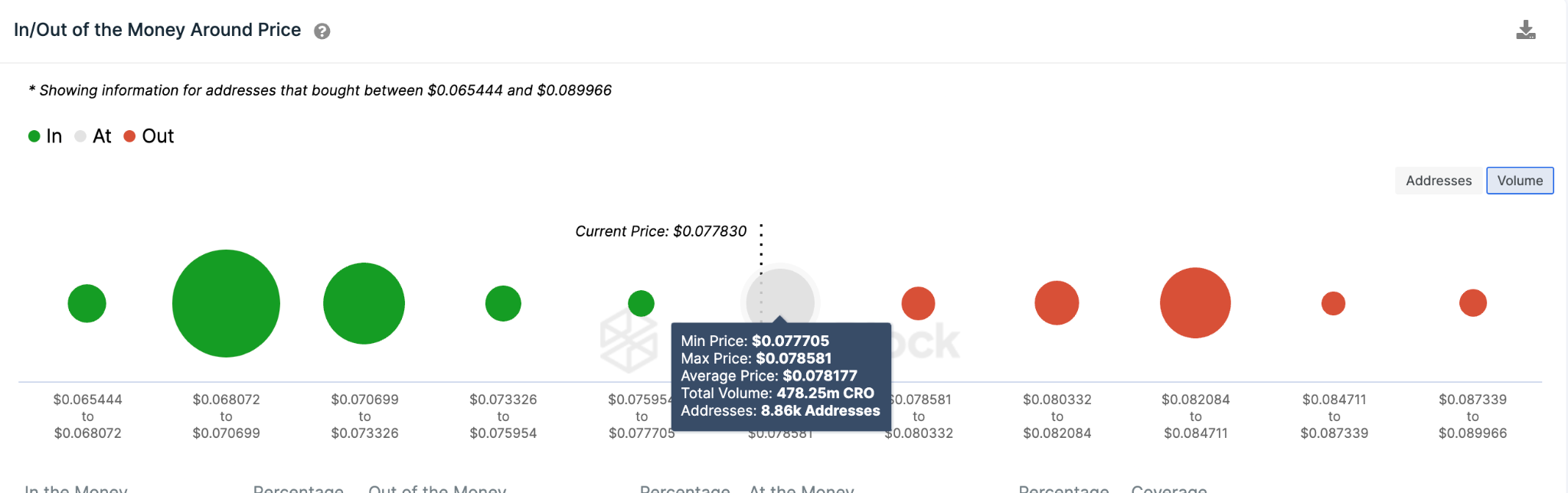Viewport: 1568px width, 493px height.
Task: Toggle the Out legend series
Action: [x=149, y=136]
